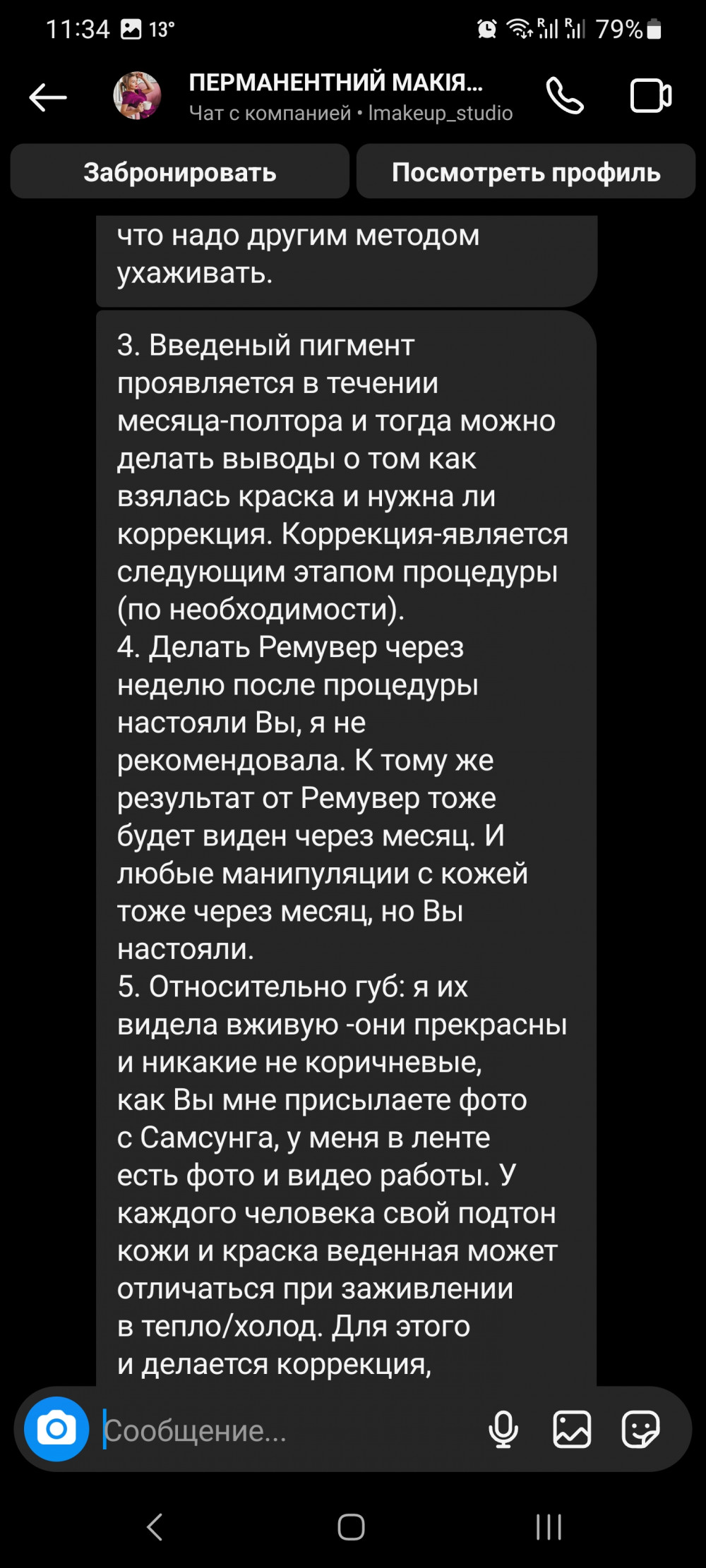
Task: Open the recent apps overview
Action: (549, 1527)
